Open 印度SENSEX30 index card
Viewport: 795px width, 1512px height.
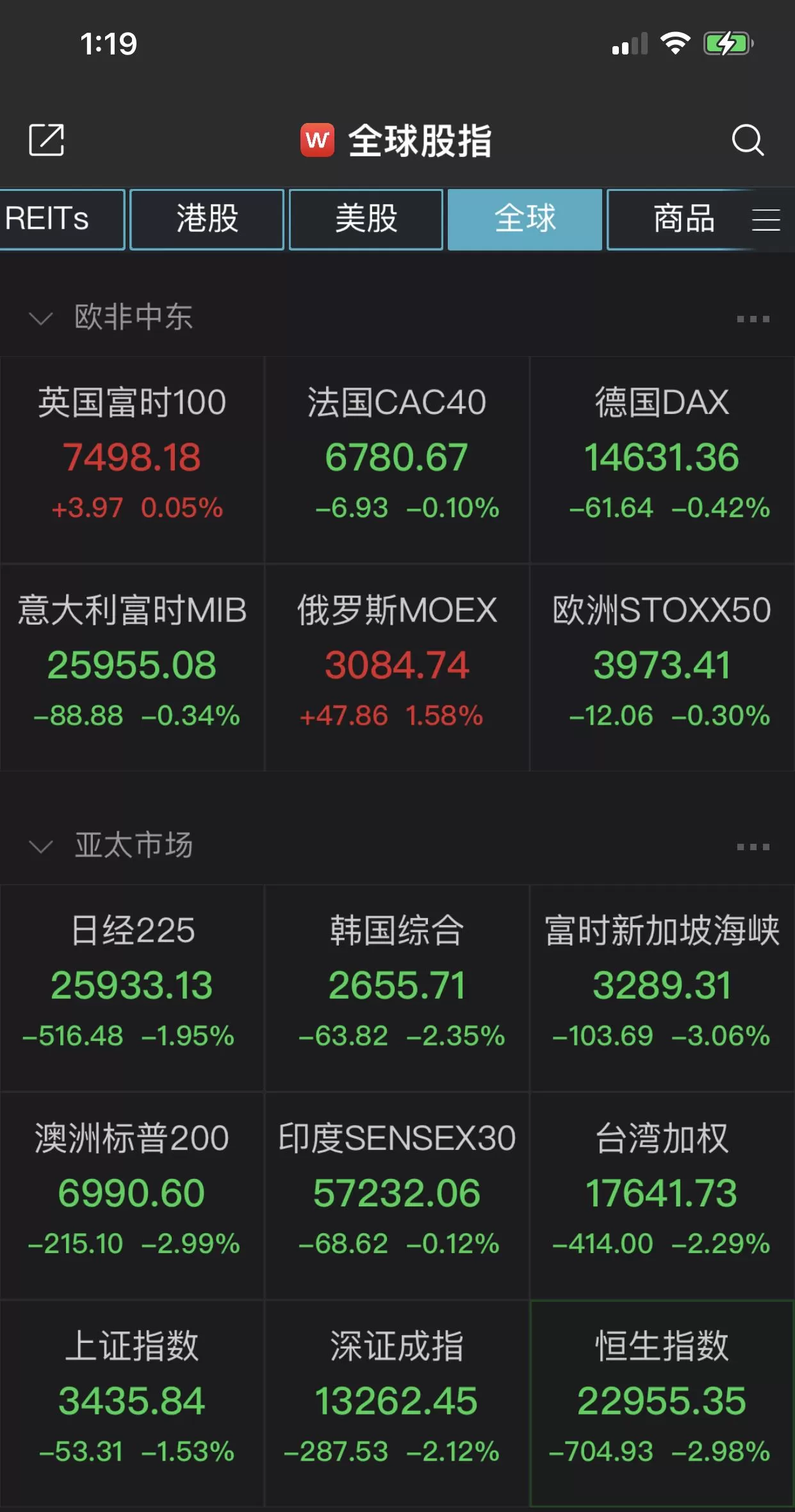(397, 1196)
